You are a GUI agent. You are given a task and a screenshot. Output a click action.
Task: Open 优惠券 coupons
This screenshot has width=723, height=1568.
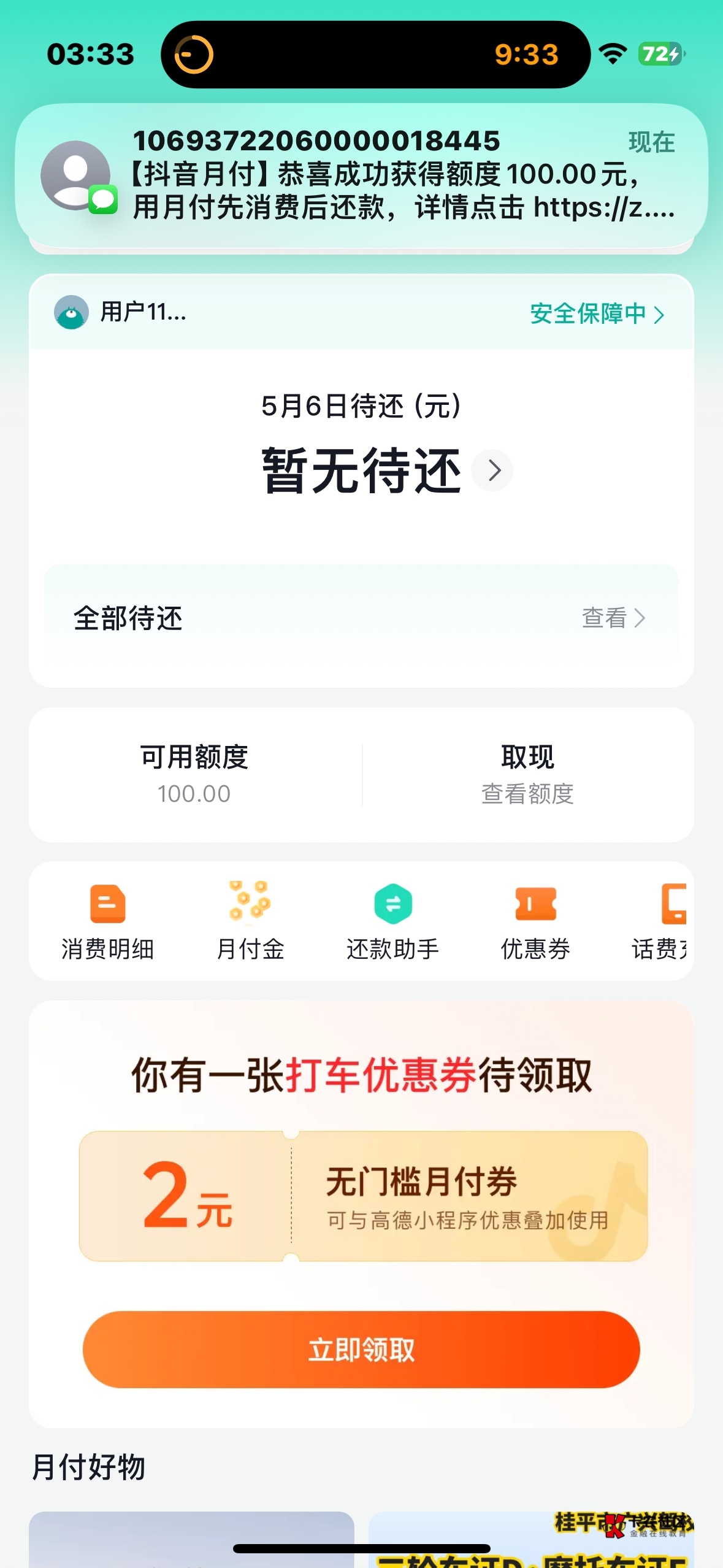pyautogui.click(x=535, y=921)
